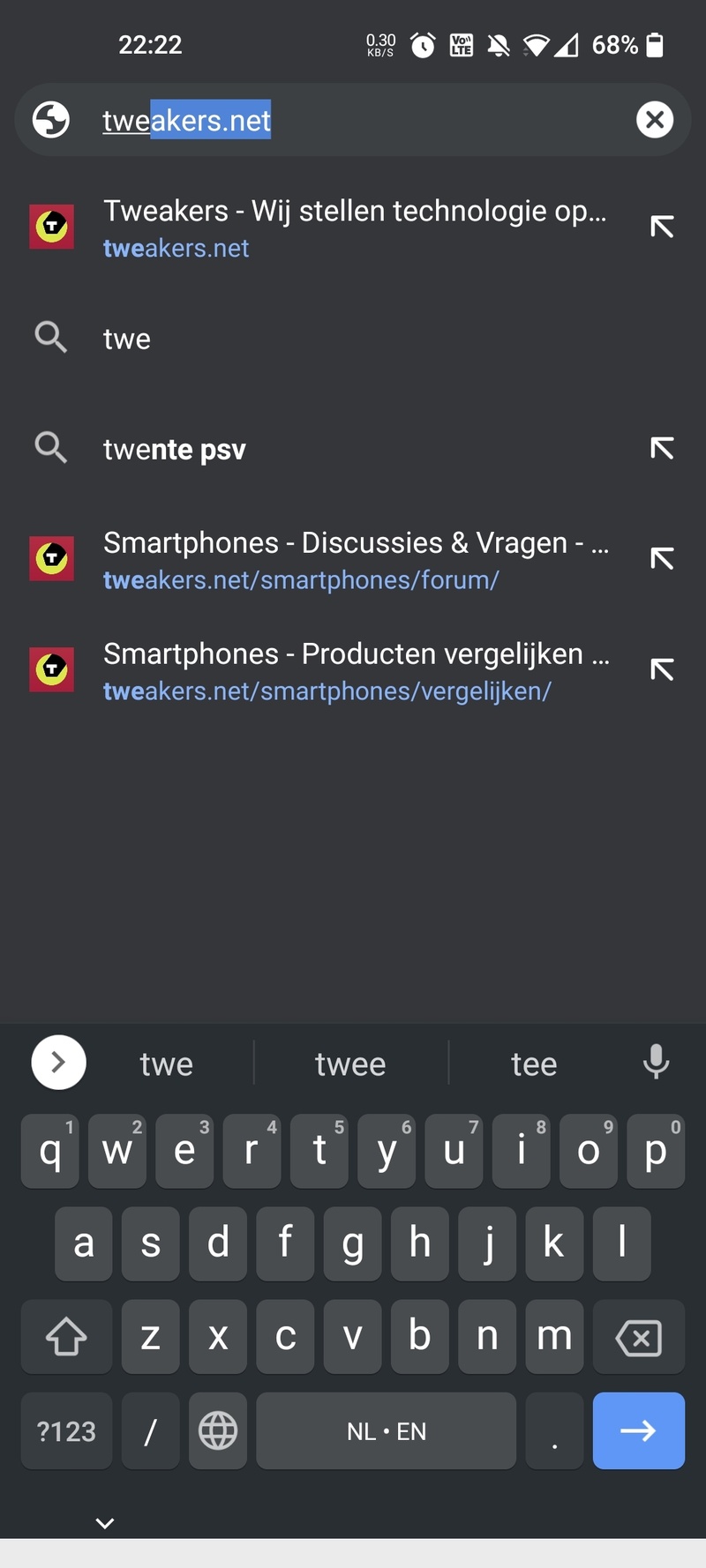This screenshot has width=706, height=1568.
Task: Tap the backspace key
Action: [x=638, y=1338]
